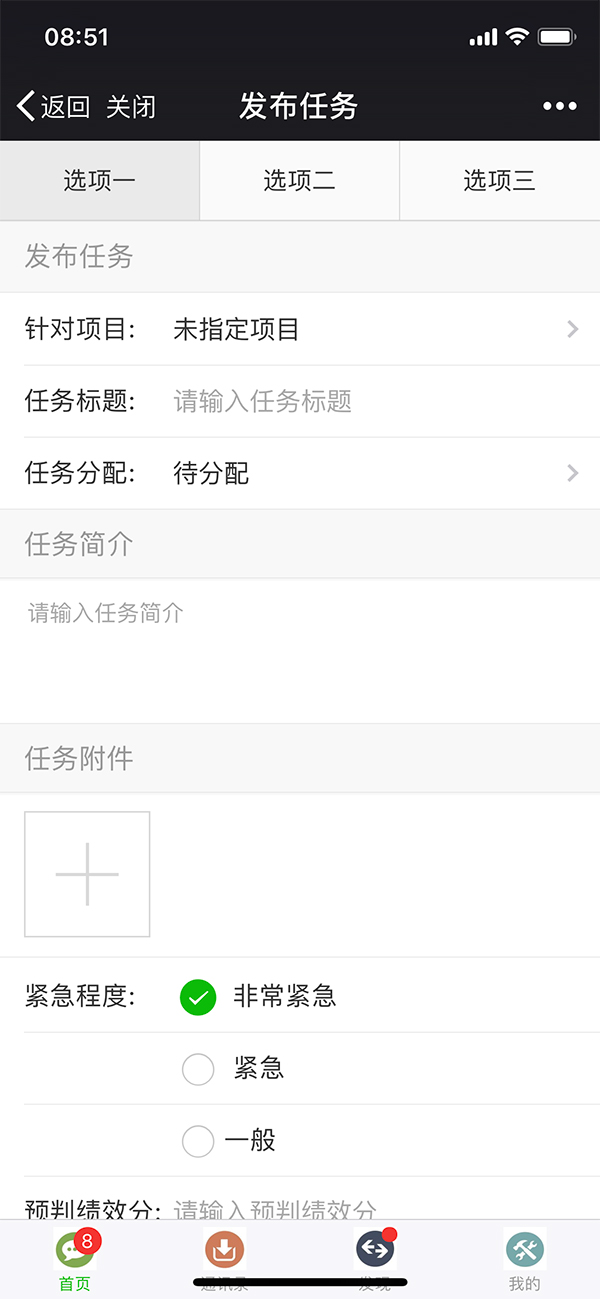Go to the 我的 tab
This screenshot has height=1299, width=600.
click(x=524, y=1258)
